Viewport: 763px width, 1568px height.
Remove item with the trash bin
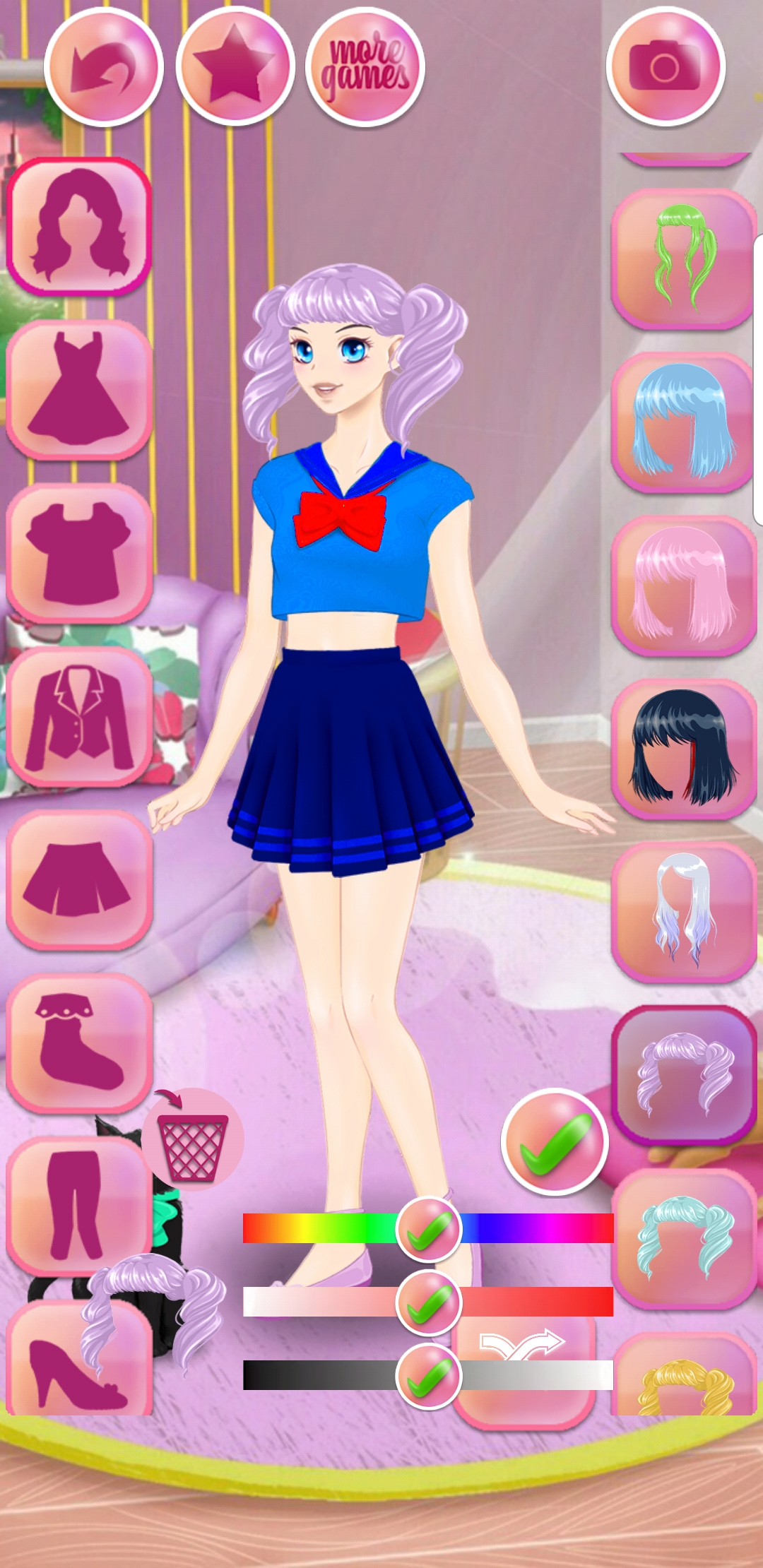click(x=193, y=1139)
